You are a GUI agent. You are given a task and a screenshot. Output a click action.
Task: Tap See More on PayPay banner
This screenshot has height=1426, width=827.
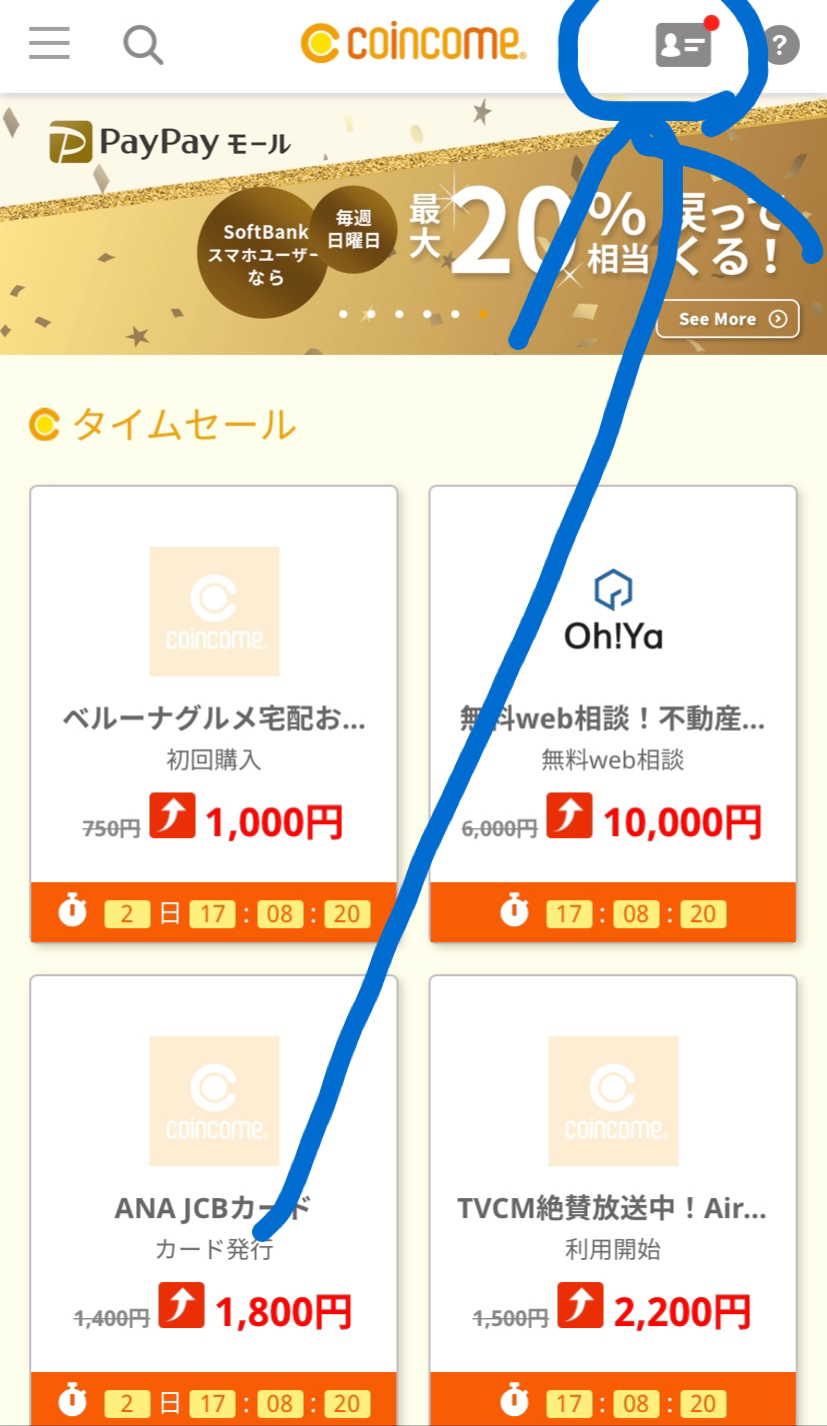pyautogui.click(x=727, y=319)
